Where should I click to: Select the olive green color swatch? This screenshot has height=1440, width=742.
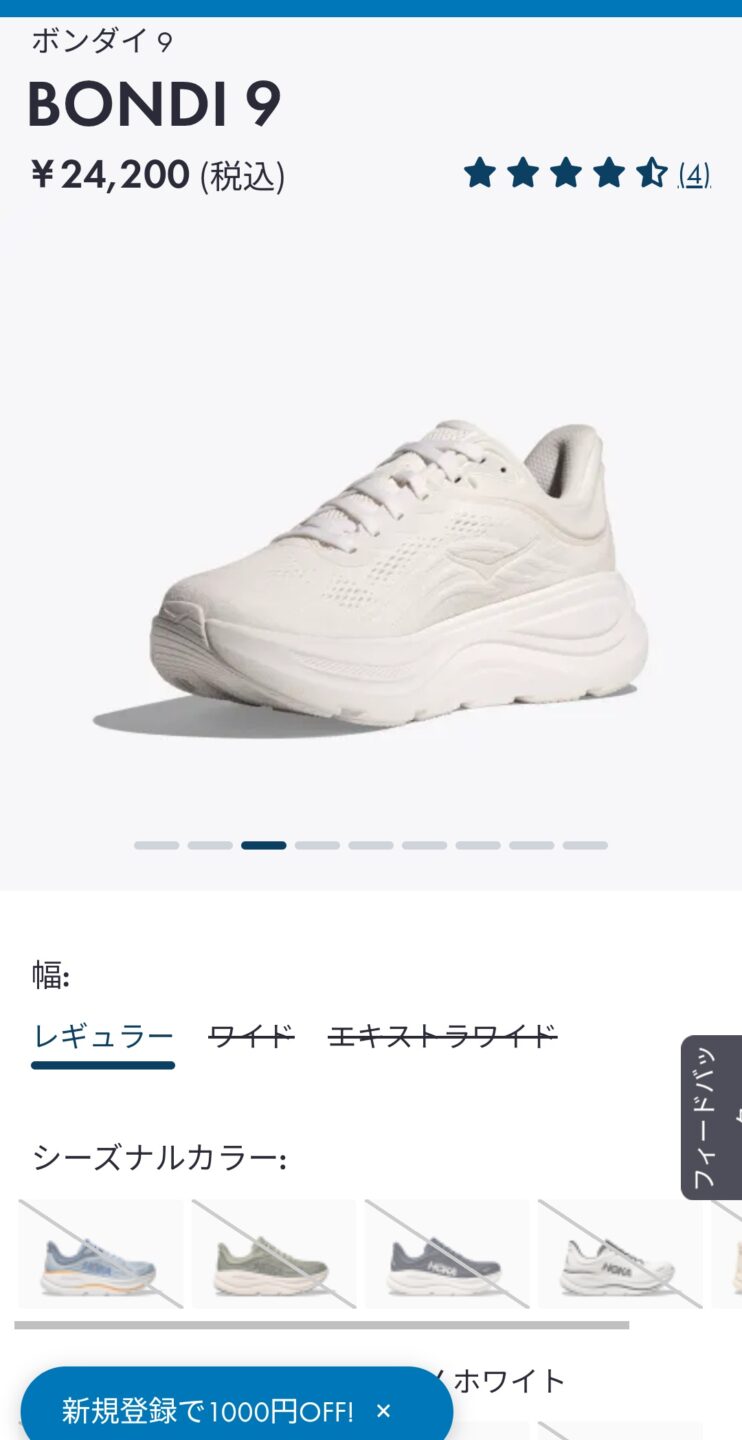pos(273,1254)
